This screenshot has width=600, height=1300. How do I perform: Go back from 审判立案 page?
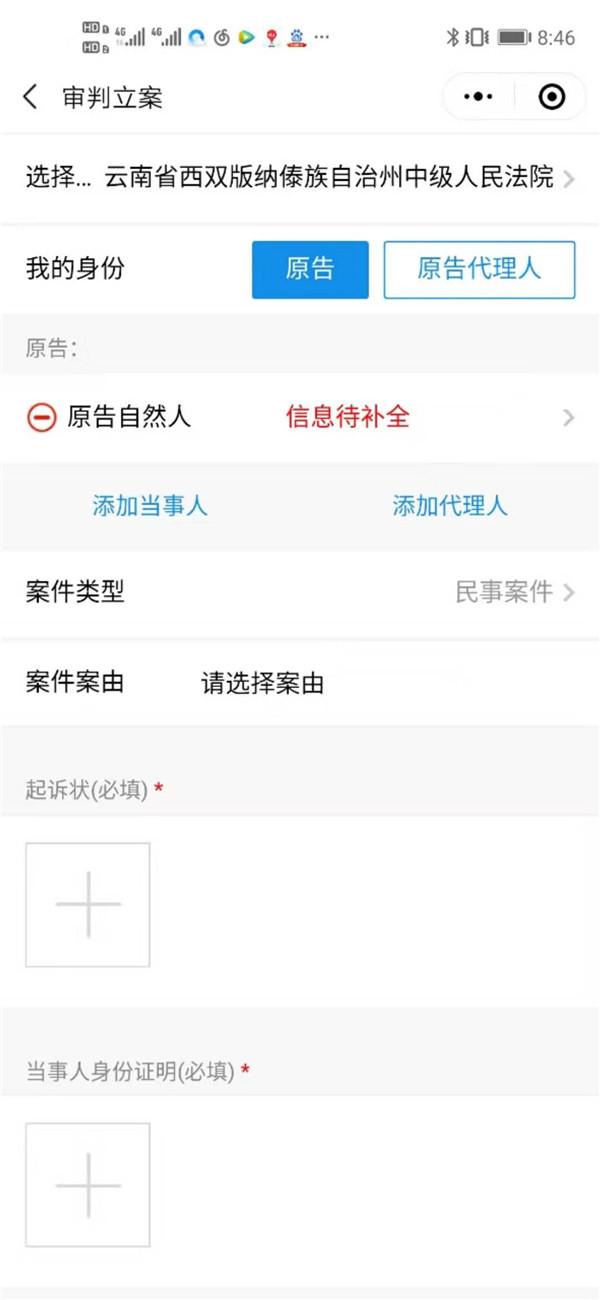(30, 97)
